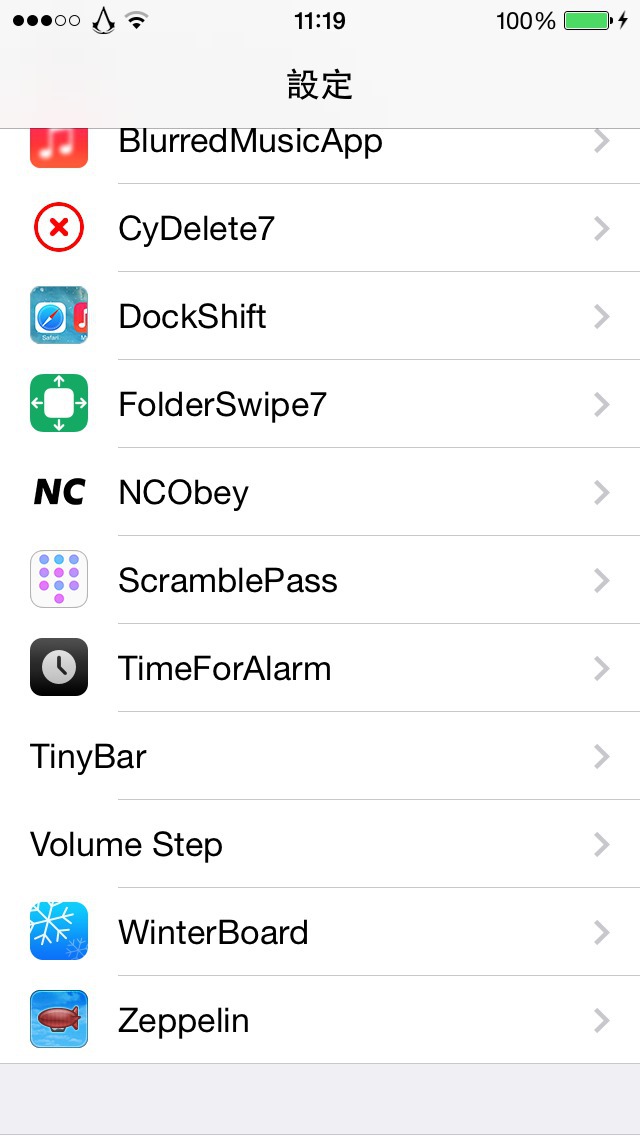Open the CyDelete7 preferences row
Image resolution: width=640 pixels, height=1136 pixels.
[320, 228]
